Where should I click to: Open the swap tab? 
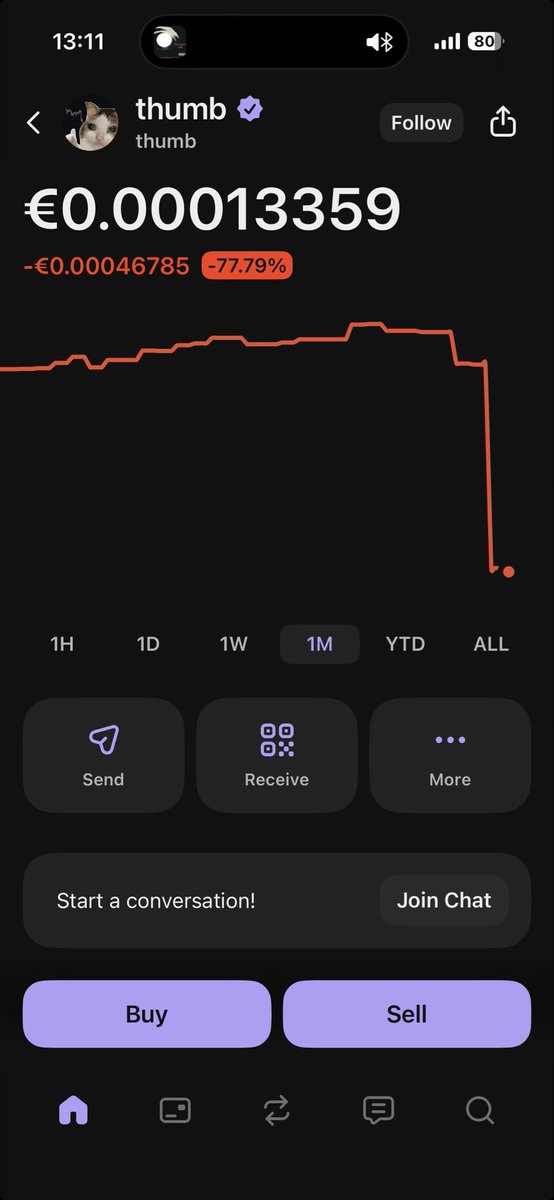click(277, 1110)
